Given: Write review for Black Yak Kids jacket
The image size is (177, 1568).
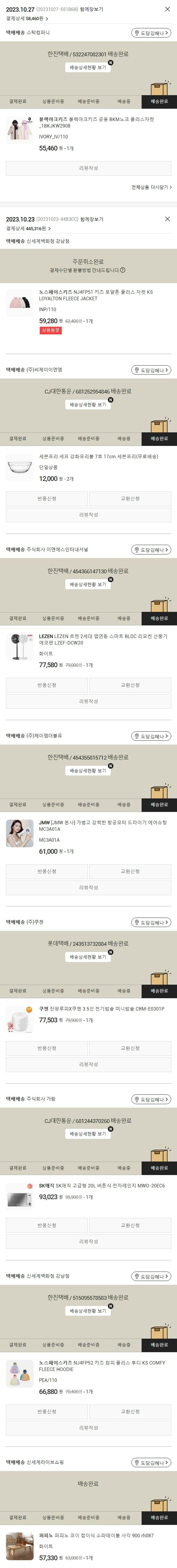Looking at the screenshot, I should point(88,168).
